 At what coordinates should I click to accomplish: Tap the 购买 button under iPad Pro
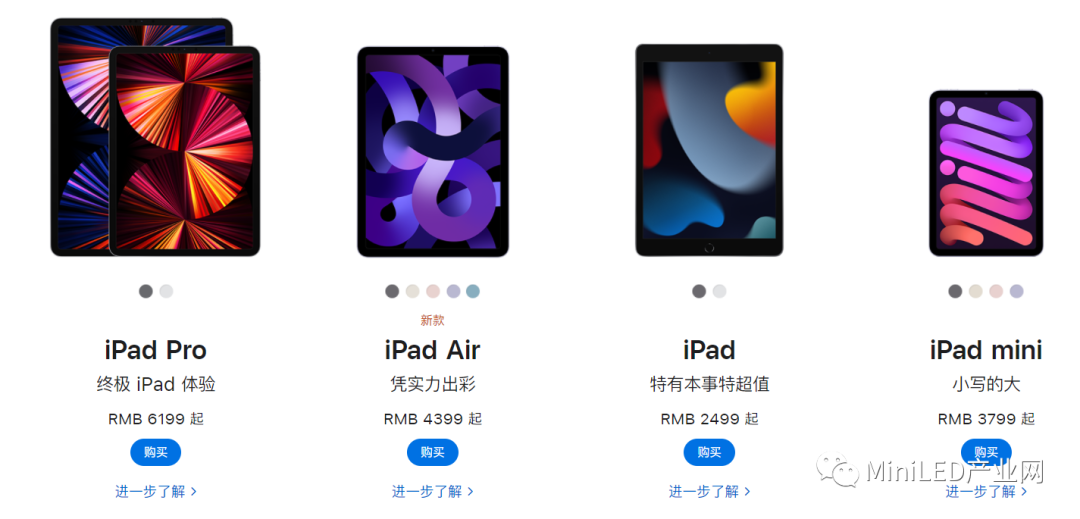(x=155, y=452)
